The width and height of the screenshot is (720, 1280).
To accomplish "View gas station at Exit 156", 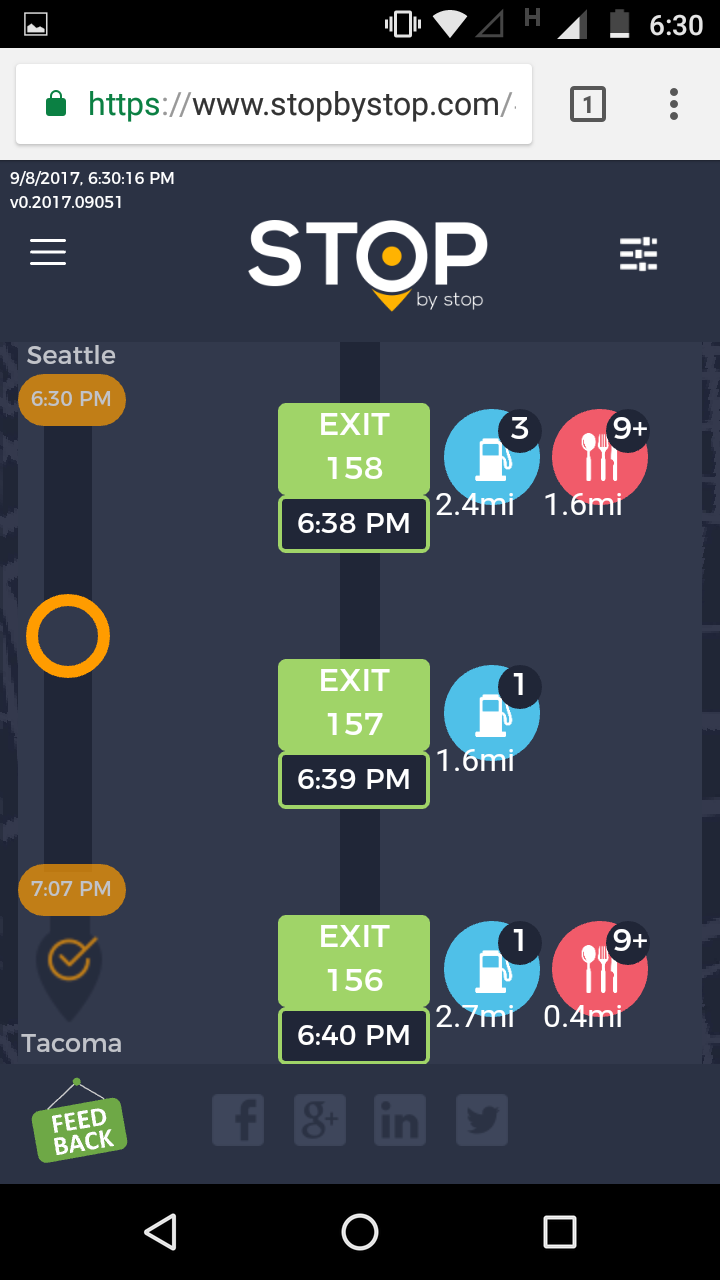I will coord(491,969).
